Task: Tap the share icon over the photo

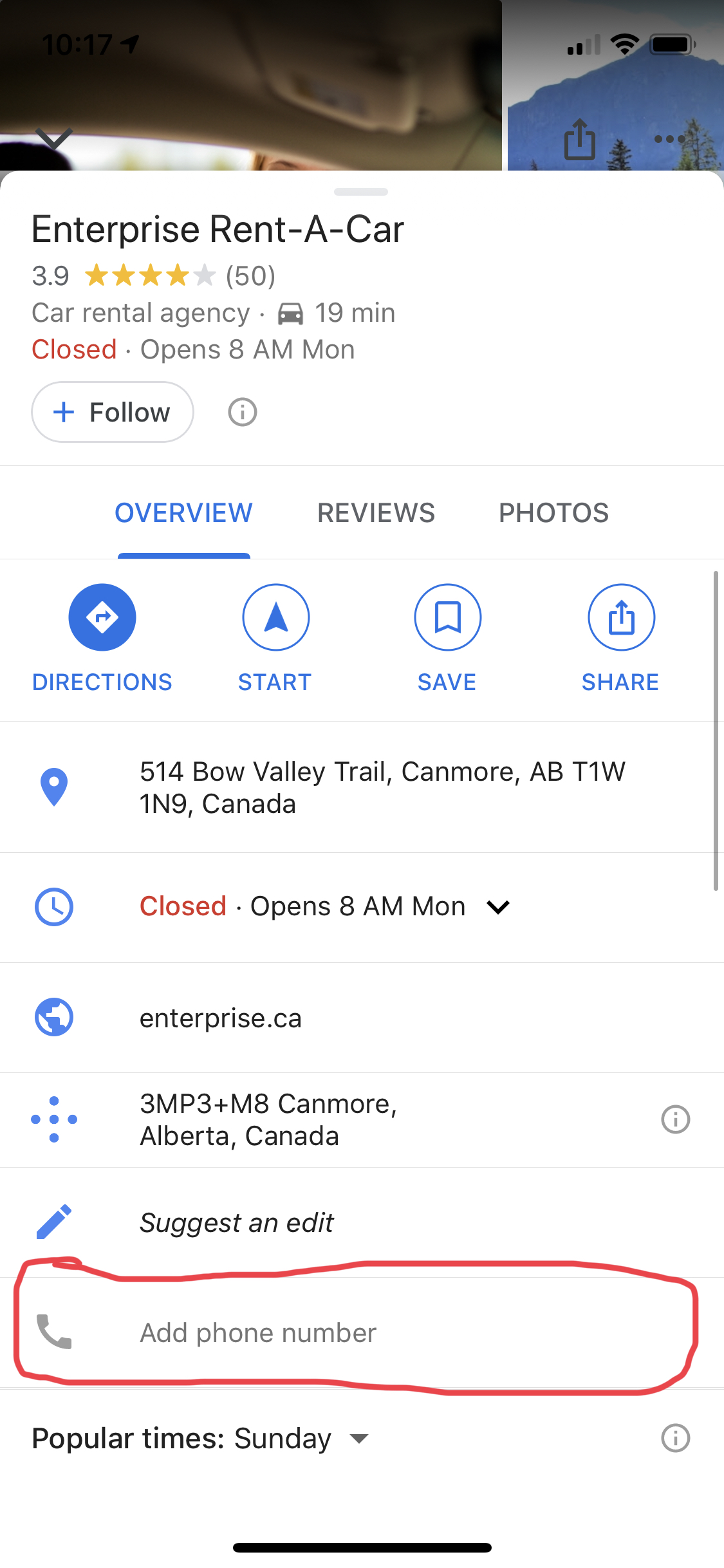Action: tap(580, 140)
